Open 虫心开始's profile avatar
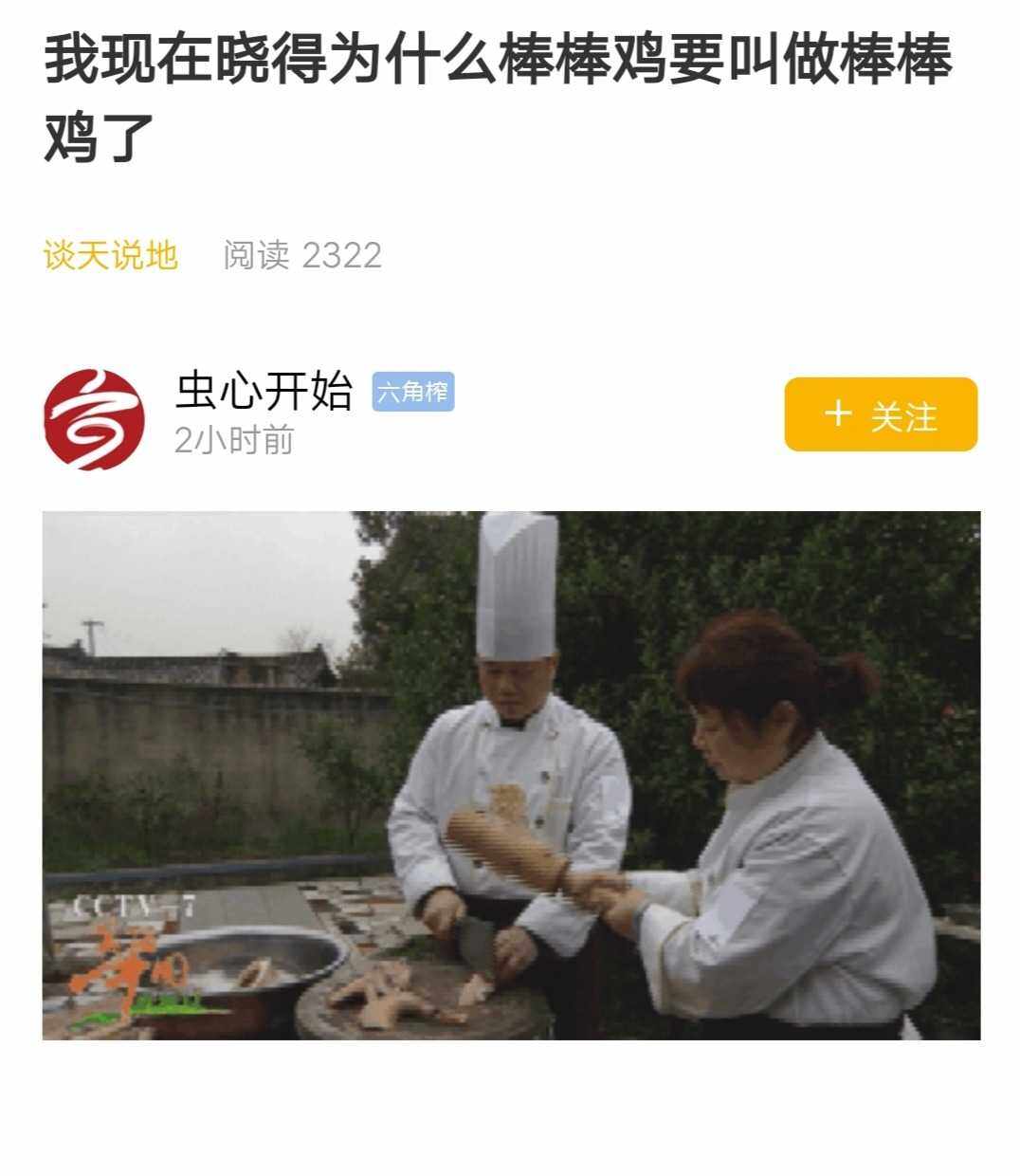The image size is (1020, 1176). point(94,418)
